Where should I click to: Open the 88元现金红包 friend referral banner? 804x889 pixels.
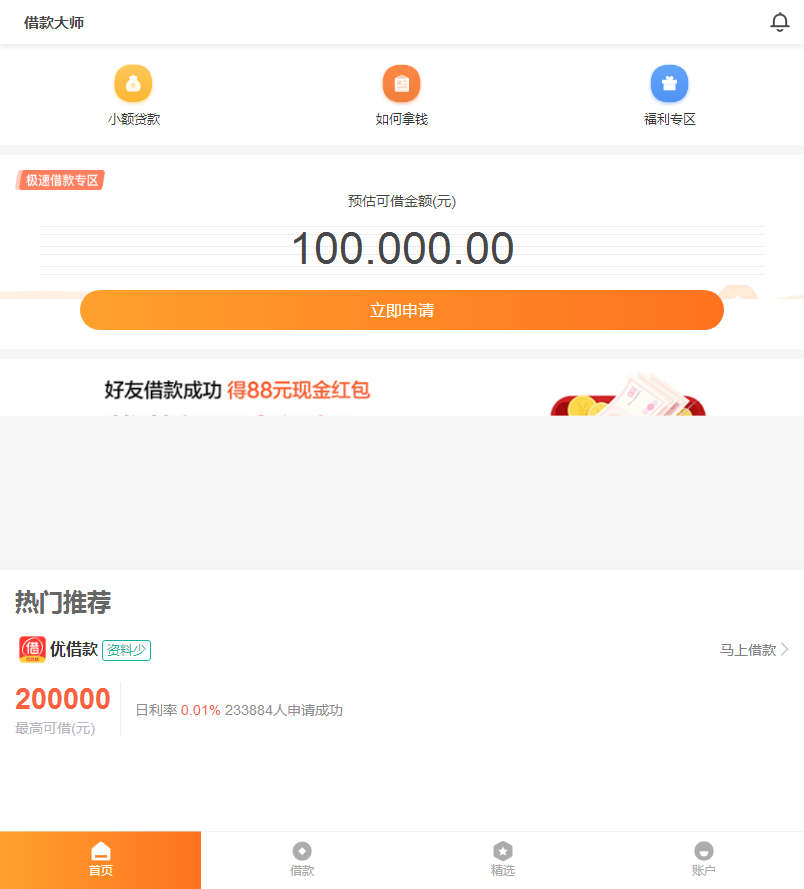(401, 388)
